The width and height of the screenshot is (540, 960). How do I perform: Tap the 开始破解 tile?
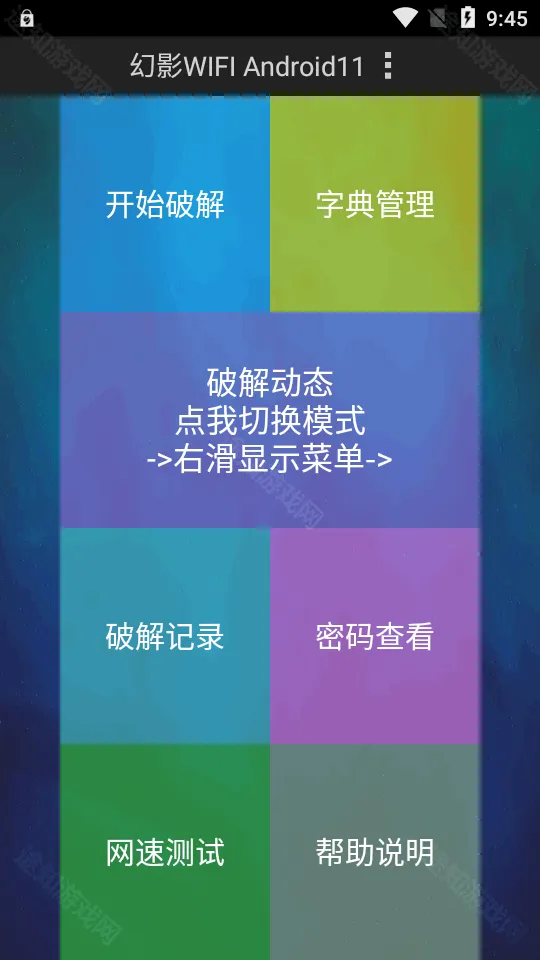[165, 204]
